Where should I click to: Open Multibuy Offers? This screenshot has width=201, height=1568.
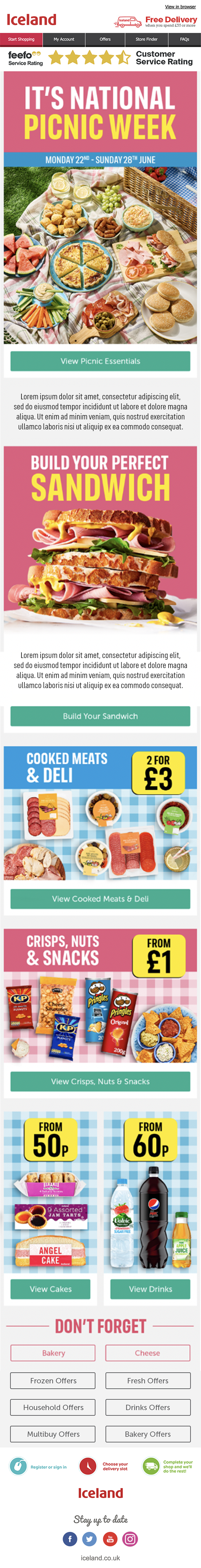pyautogui.click(x=53, y=1434)
